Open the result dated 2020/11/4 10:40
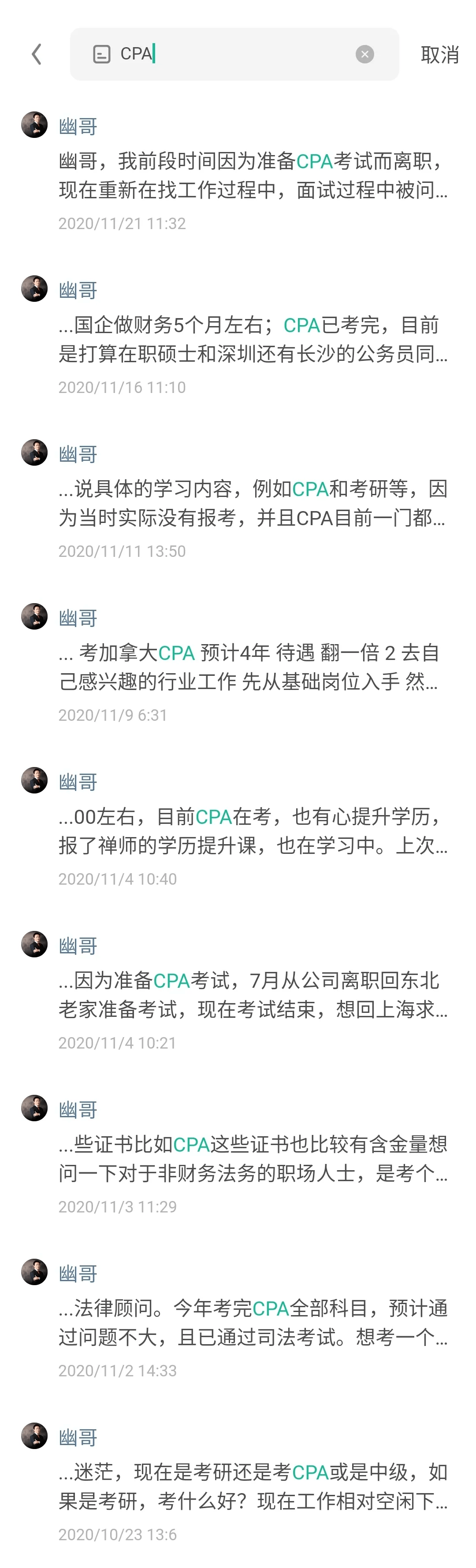This screenshot has width=476, height=1568. pos(253,831)
